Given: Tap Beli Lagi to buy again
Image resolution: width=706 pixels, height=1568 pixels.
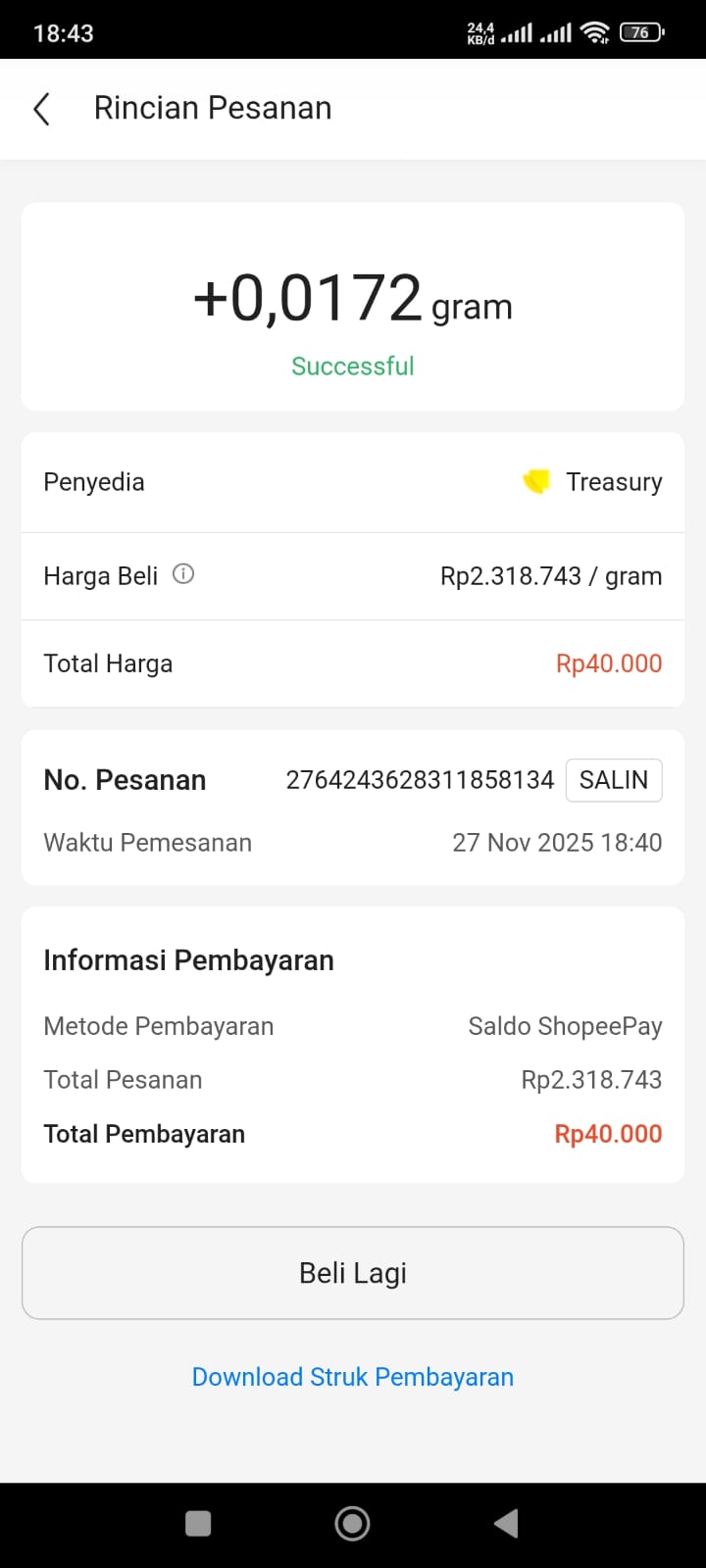Looking at the screenshot, I should coord(353,1273).
